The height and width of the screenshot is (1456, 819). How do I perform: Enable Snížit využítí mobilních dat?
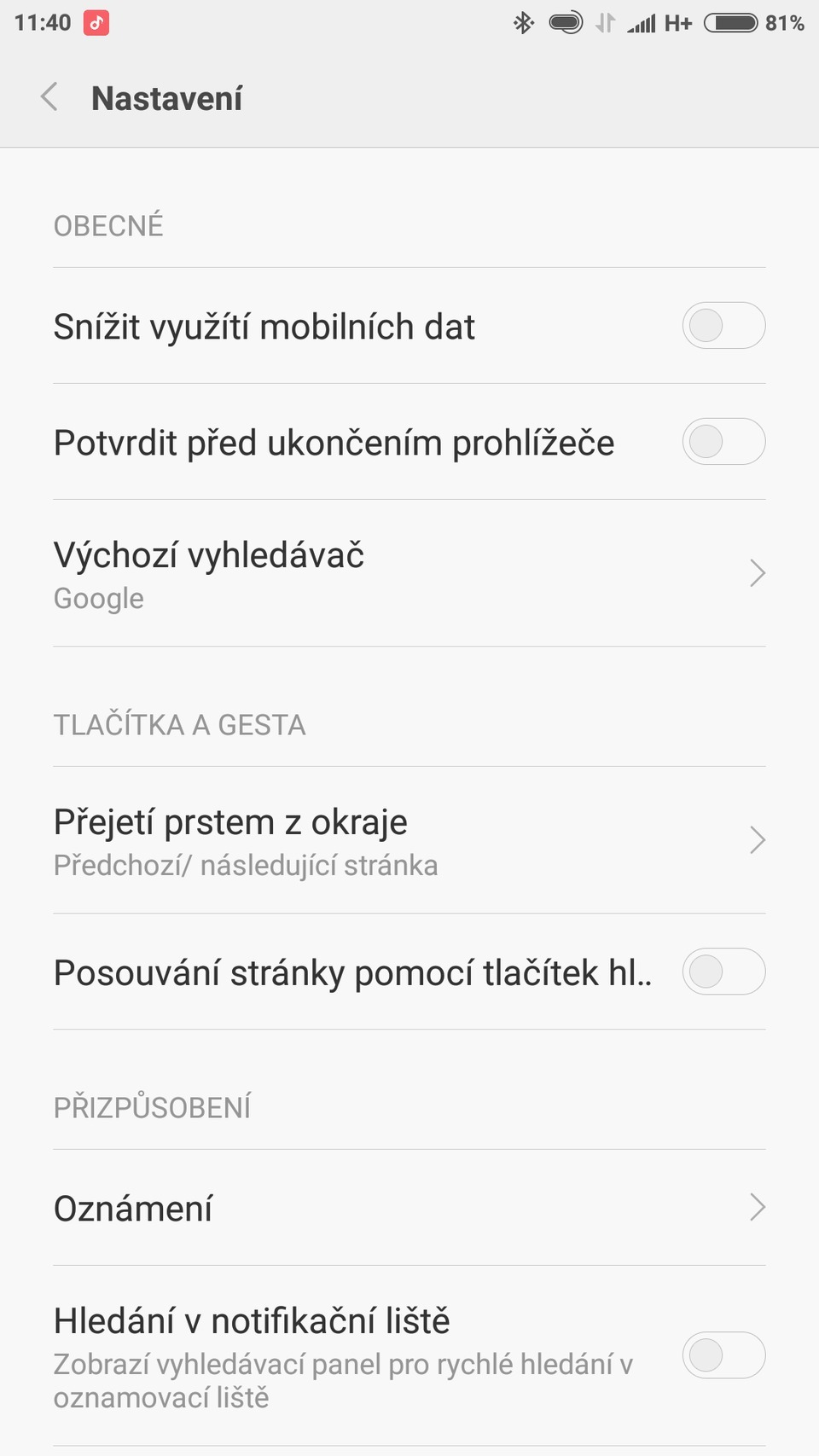coord(723,325)
